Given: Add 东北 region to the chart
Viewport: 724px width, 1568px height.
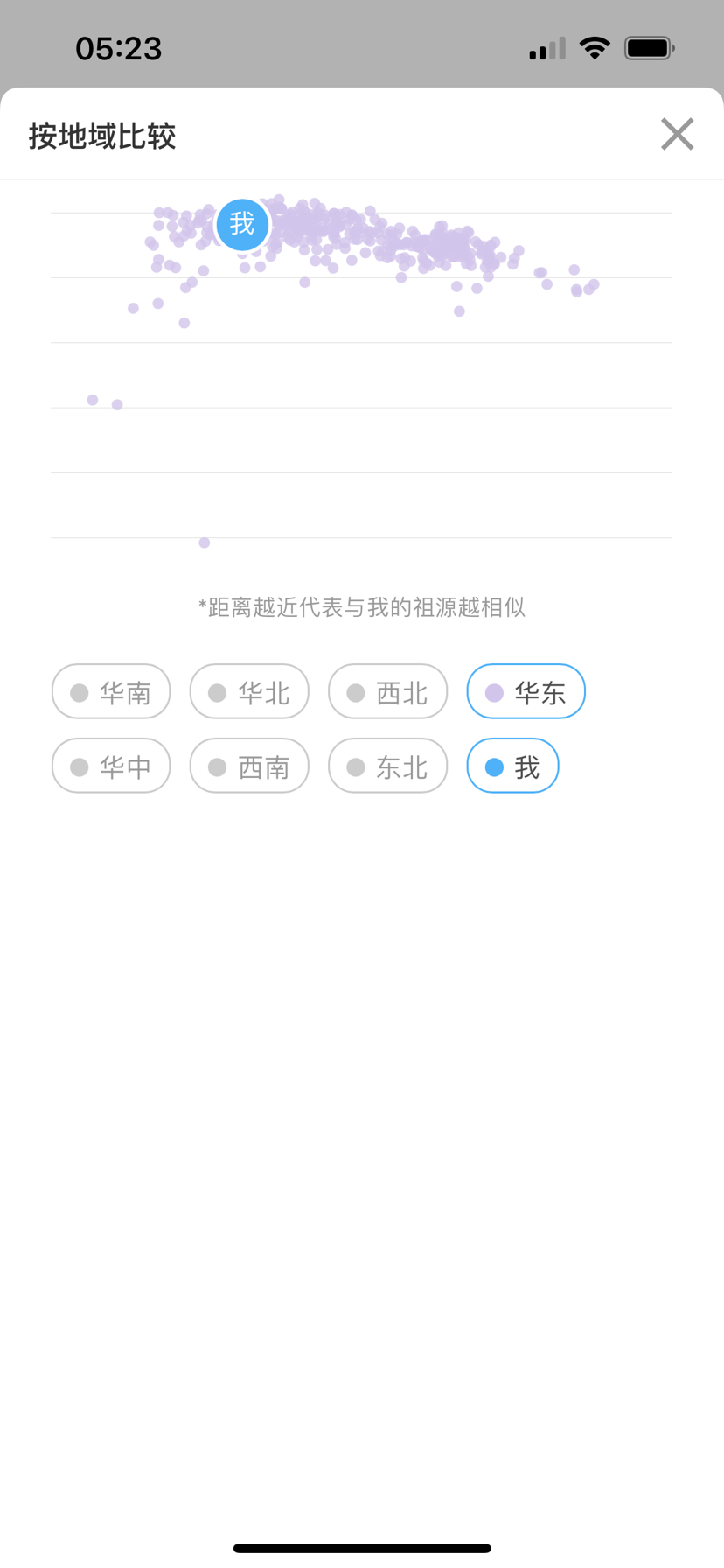Looking at the screenshot, I should point(387,766).
